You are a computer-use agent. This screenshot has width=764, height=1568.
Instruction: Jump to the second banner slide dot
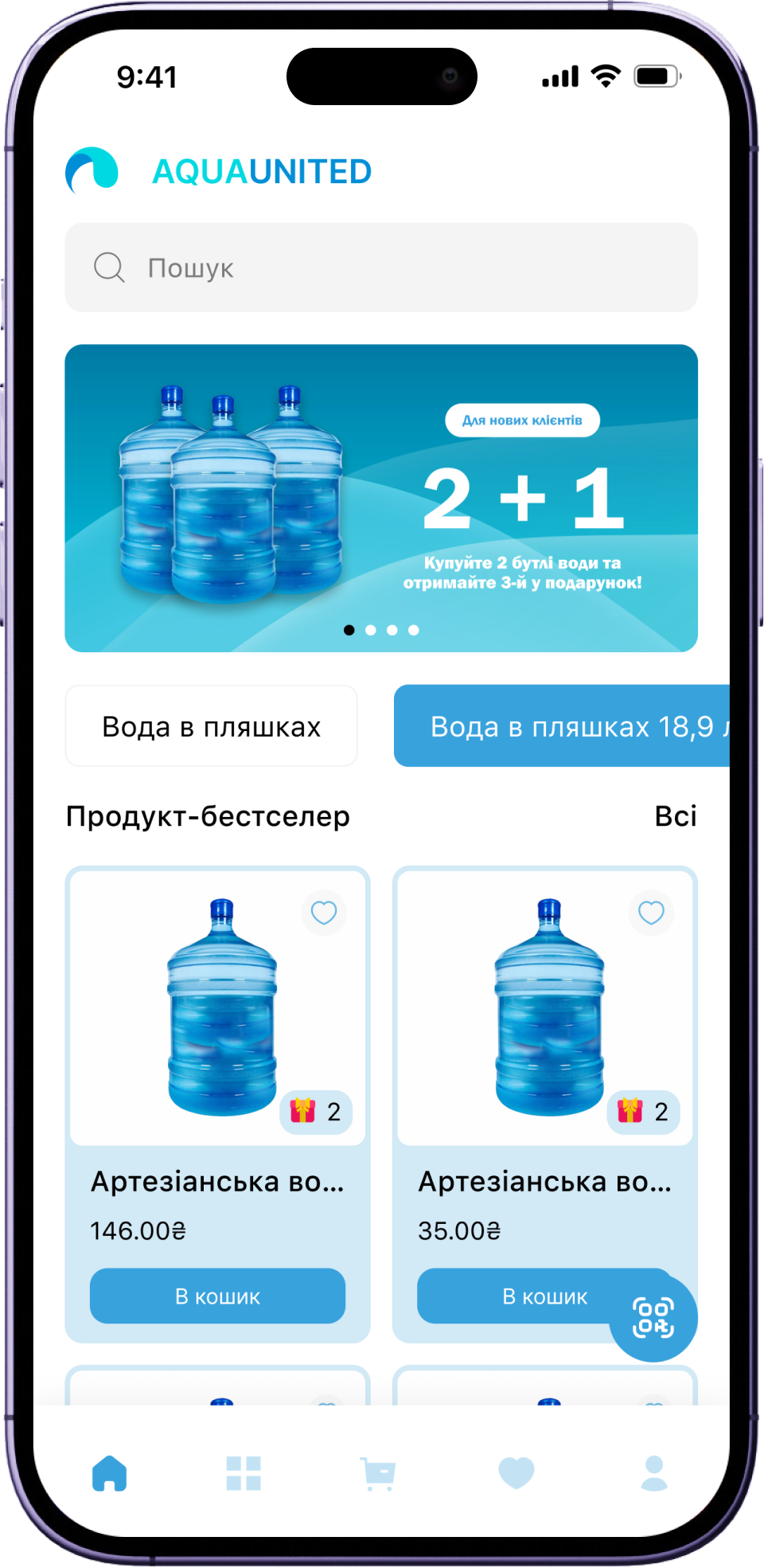point(371,630)
